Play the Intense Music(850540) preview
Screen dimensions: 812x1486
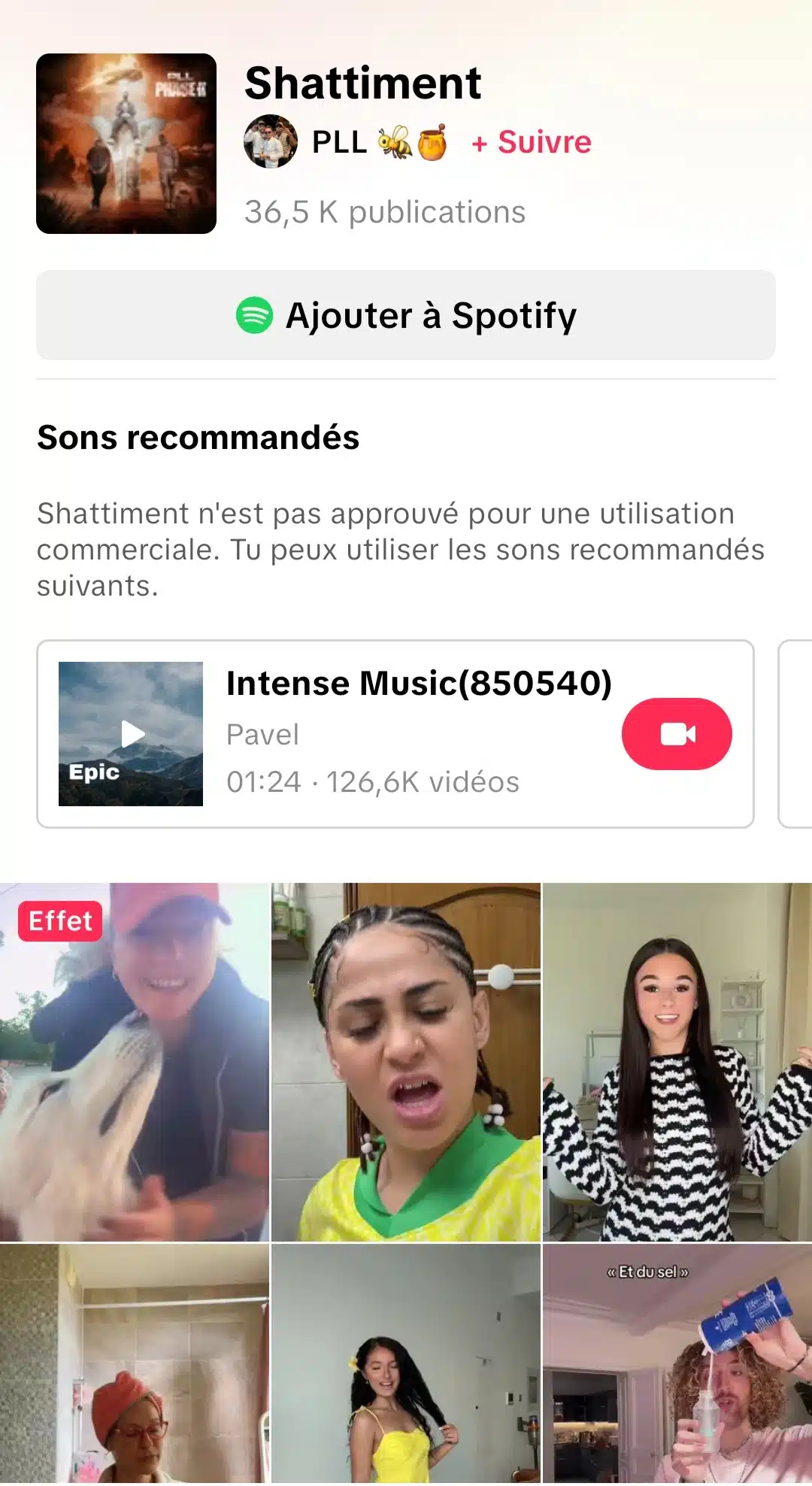tap(132, 733)
